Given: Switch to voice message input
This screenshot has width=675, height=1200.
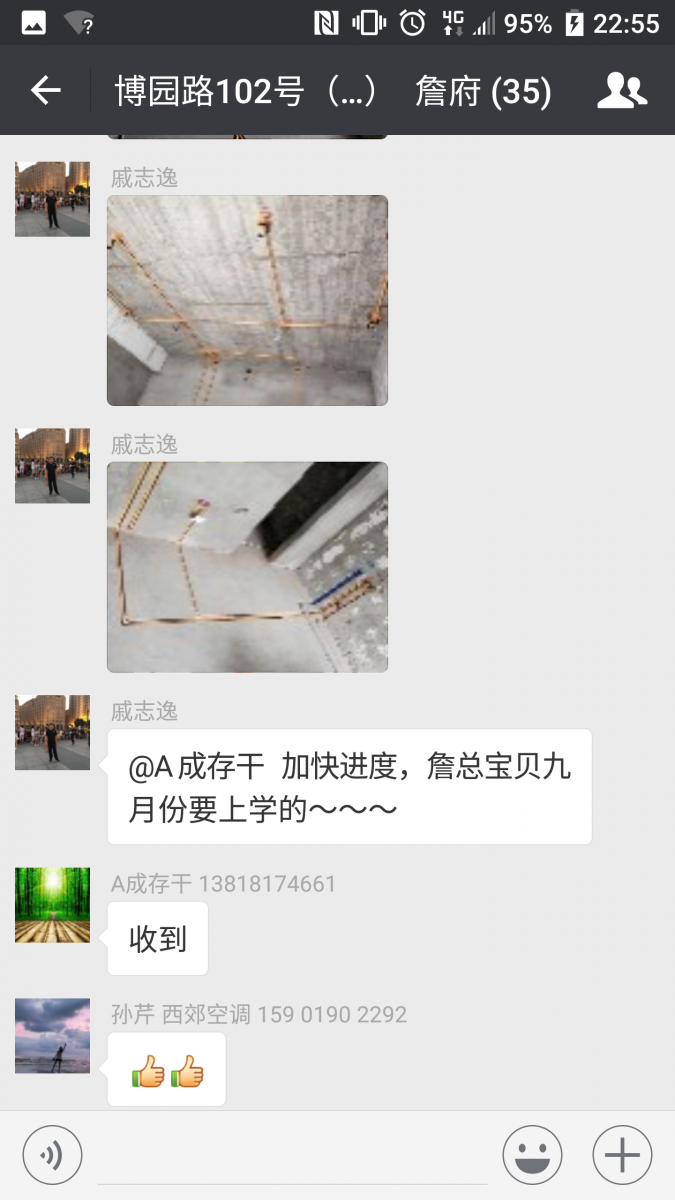Looking at the screenshot, I should click(52, 1156).
